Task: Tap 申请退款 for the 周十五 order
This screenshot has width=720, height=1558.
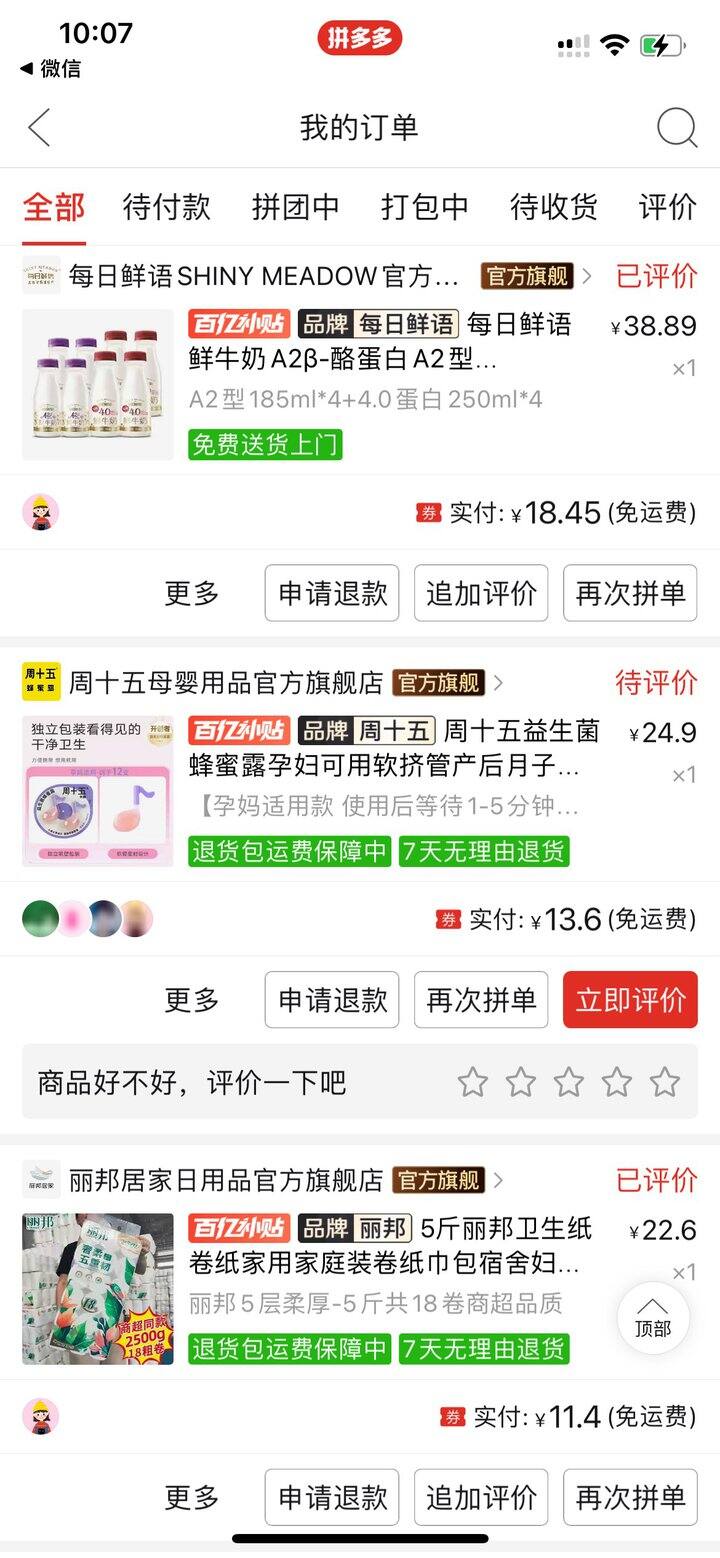Action: pyautogui.click(x=332, y=1000)
